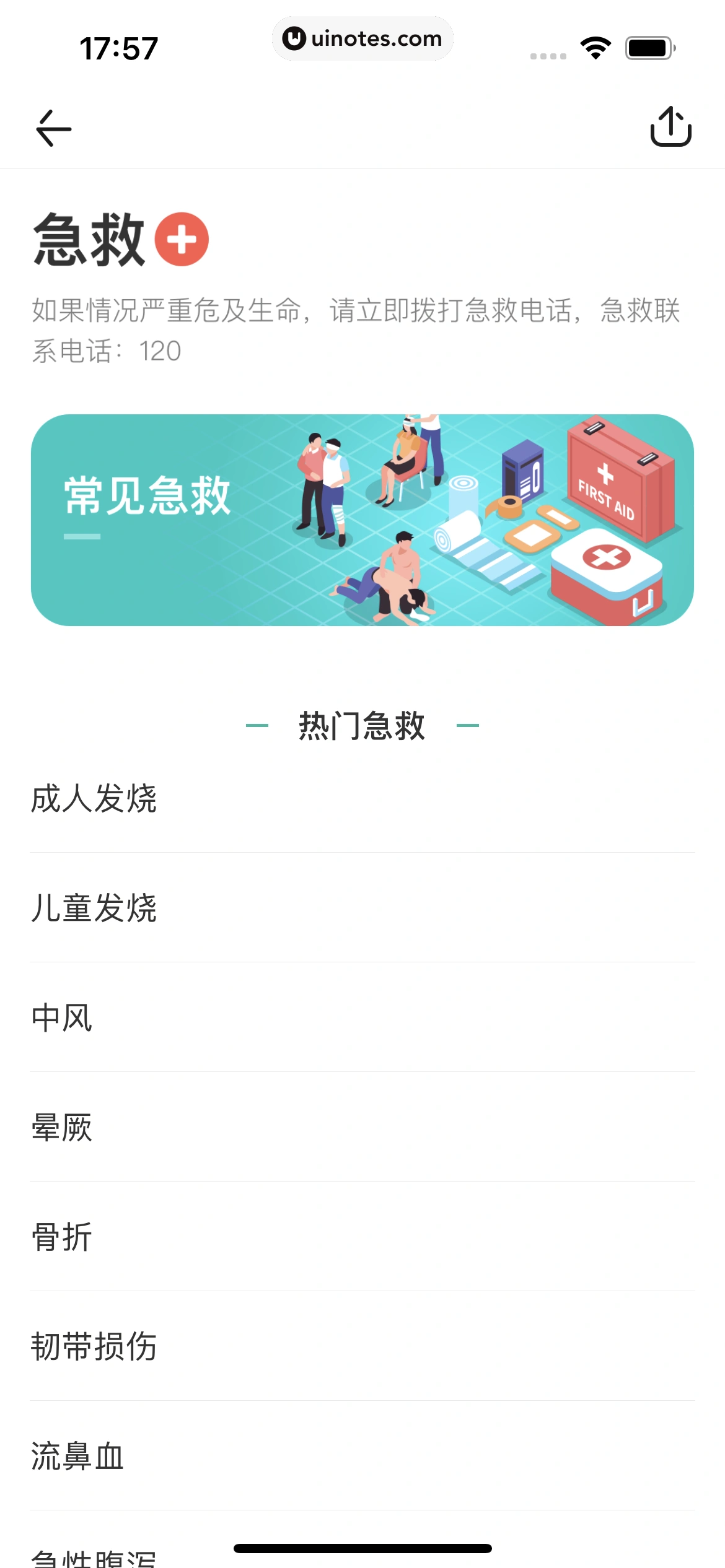The image size is (725, 1568).
Task: Tap the emergency number 120 text
Action: point(160,350)
